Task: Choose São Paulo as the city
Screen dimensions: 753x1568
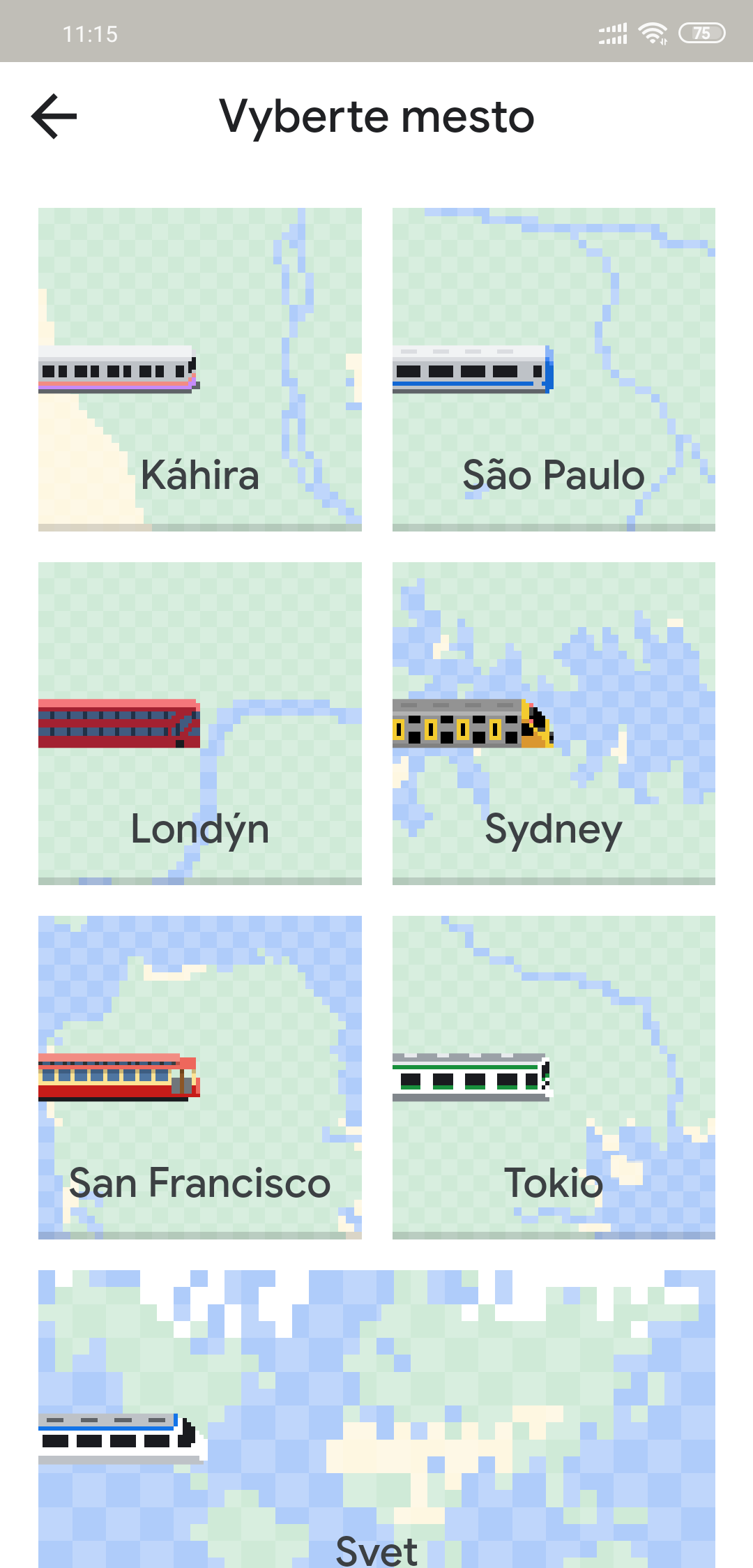Action: tap(554, 370)
